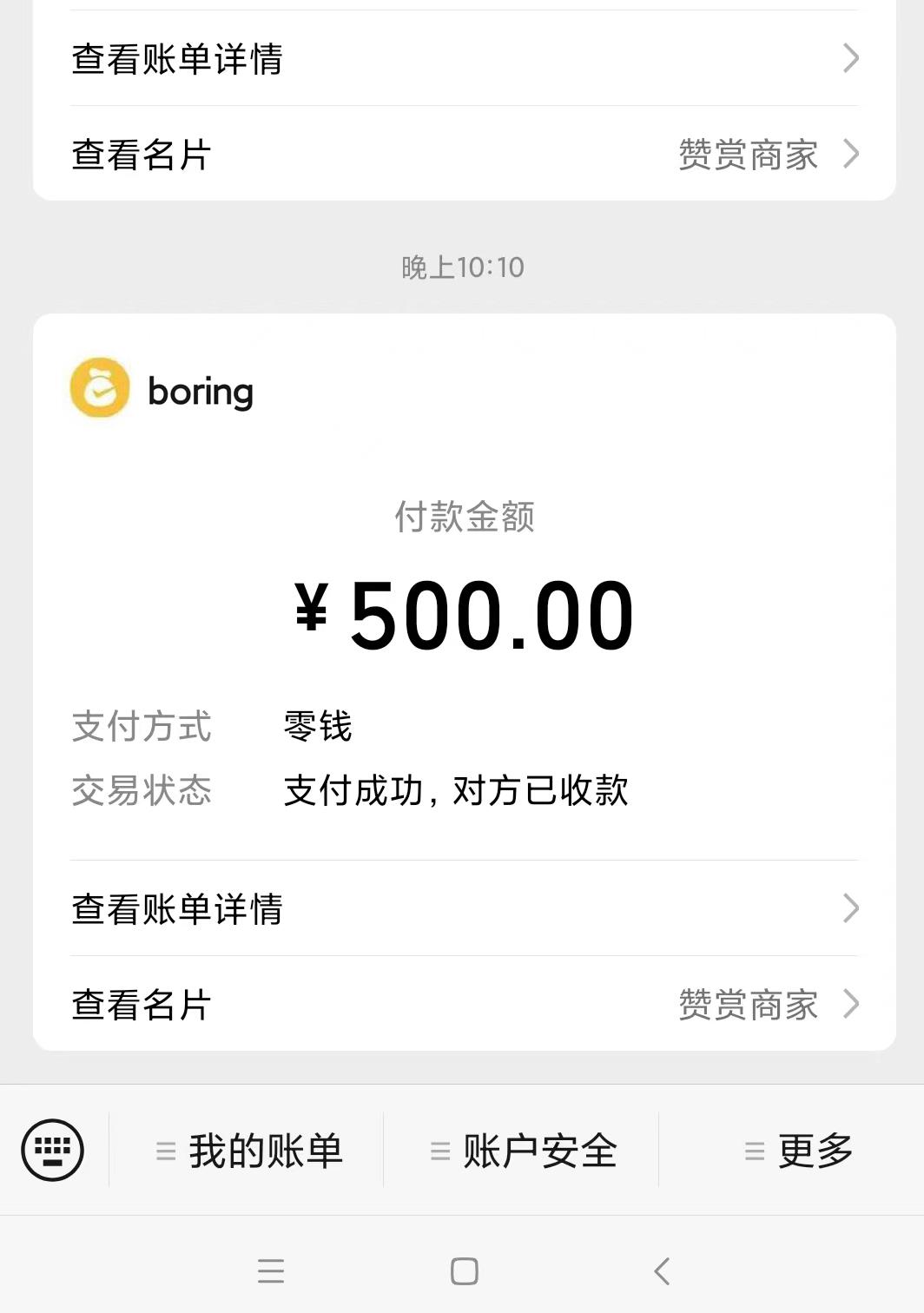The image size is (924, 1313).
Task: Expand the 更多 menu
Action: pyautogui.click(x=799, y=1151)
